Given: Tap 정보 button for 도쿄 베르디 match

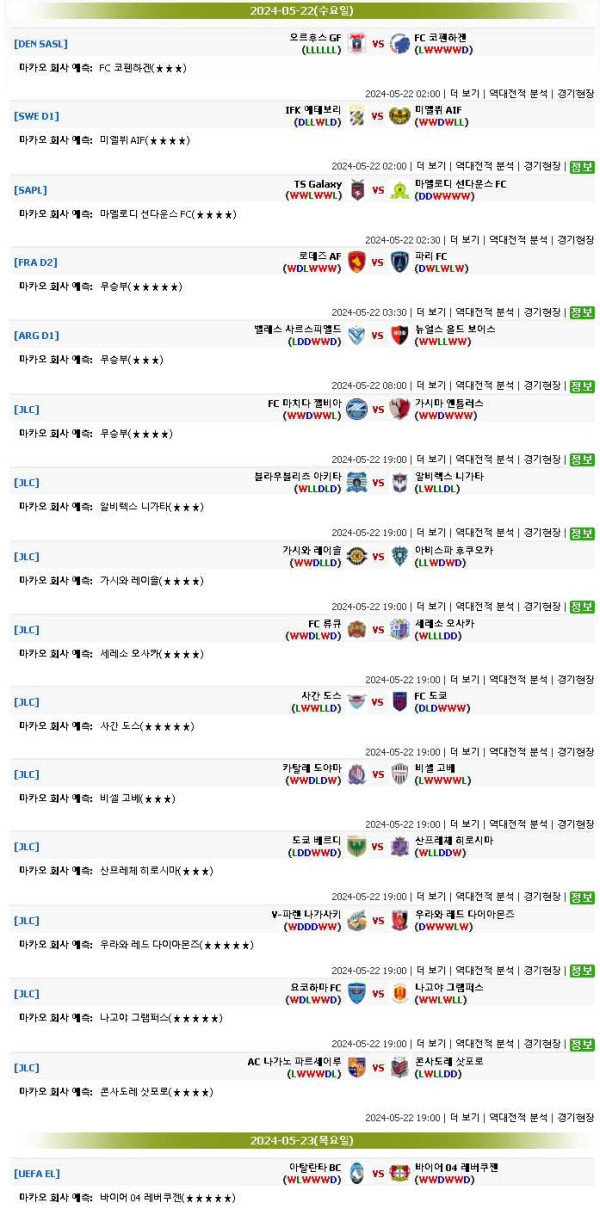Looking at the screenshot, I should pos(581,898).
